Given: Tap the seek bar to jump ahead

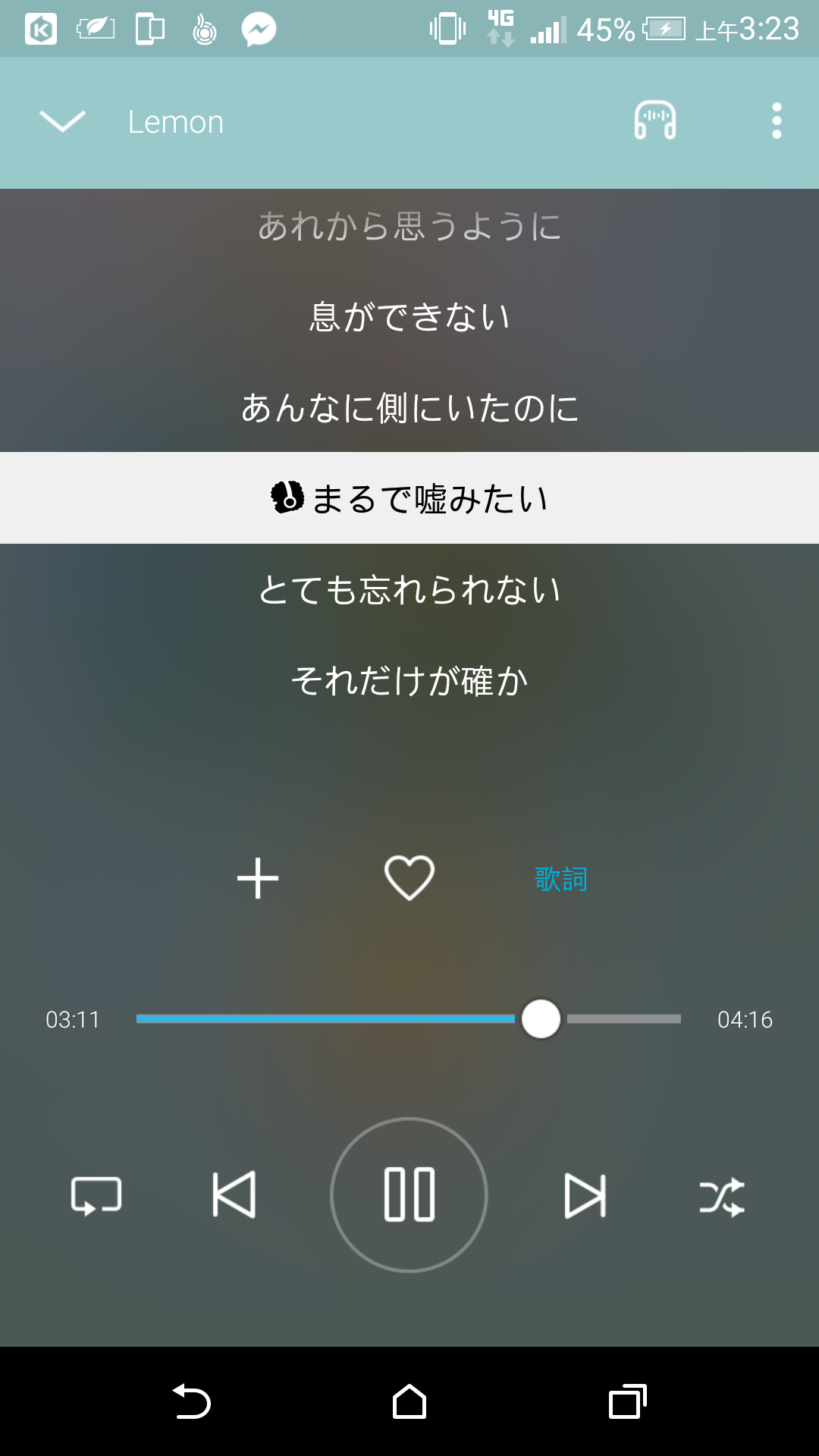Looking at the screenshot, I should [x=409, y=1018].
